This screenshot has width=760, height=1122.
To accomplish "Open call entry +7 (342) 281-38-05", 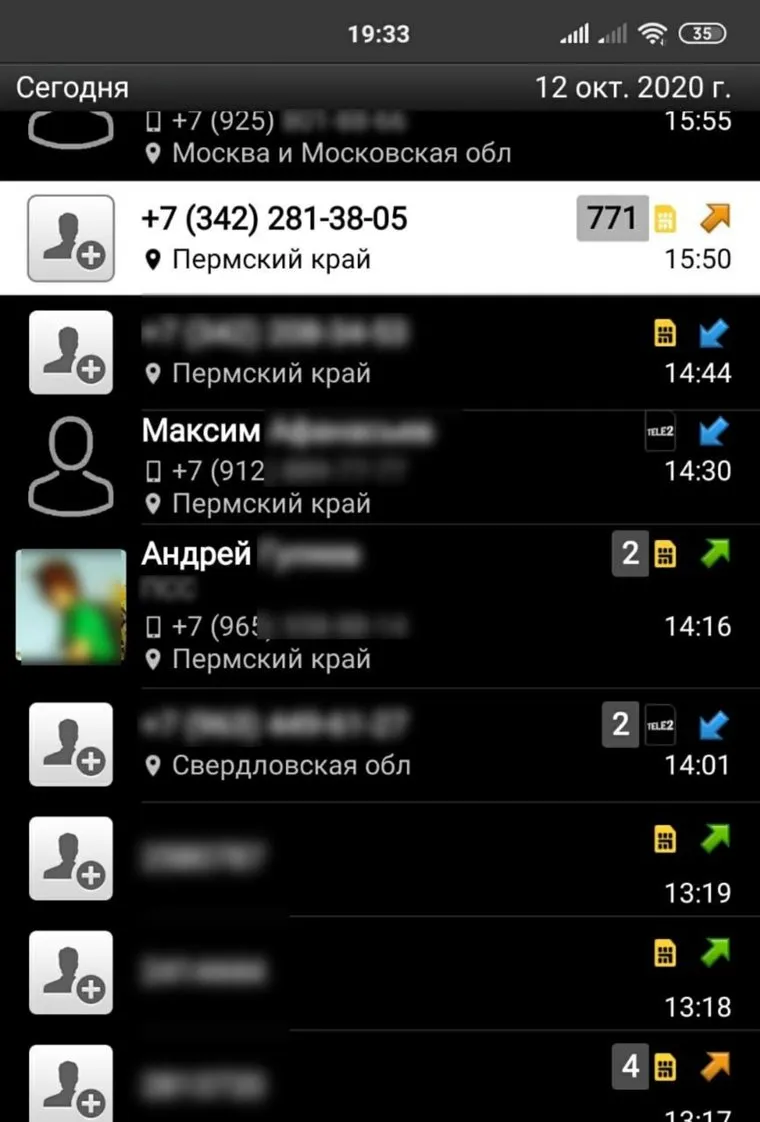I will pyautogui.click(x=400, y=238).
